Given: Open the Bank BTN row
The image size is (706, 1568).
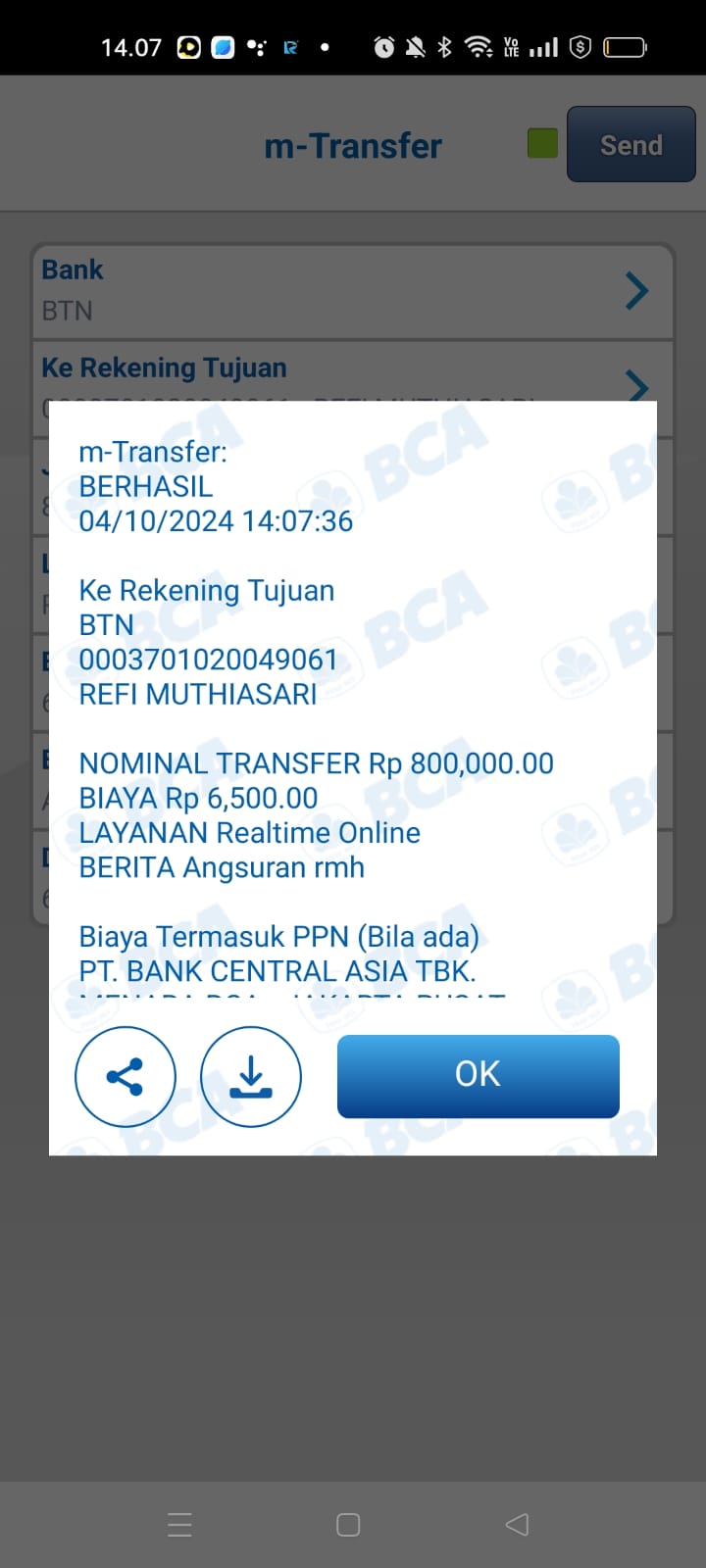Looking at the screenshot, I should (x=353, y=291).
